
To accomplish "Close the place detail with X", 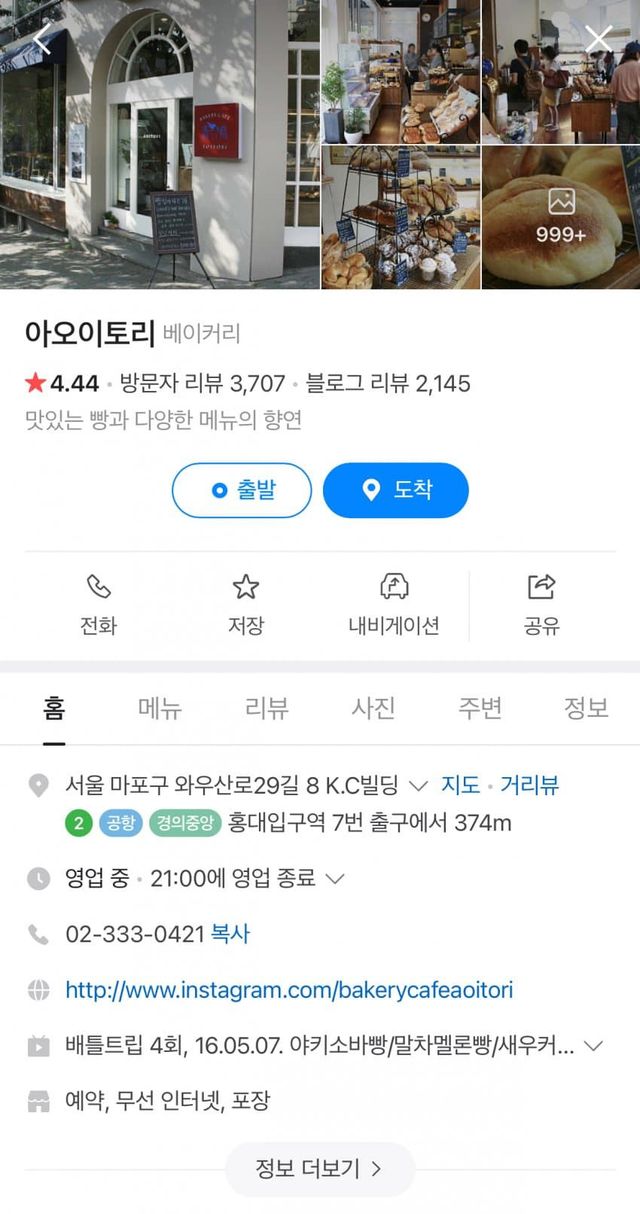I will [598, 39].
